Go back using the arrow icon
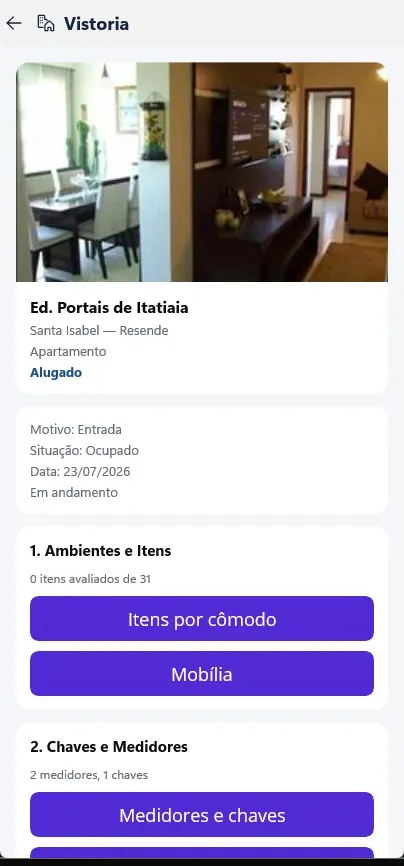Screen dimensions: 404x866 [x=14, y=23]
